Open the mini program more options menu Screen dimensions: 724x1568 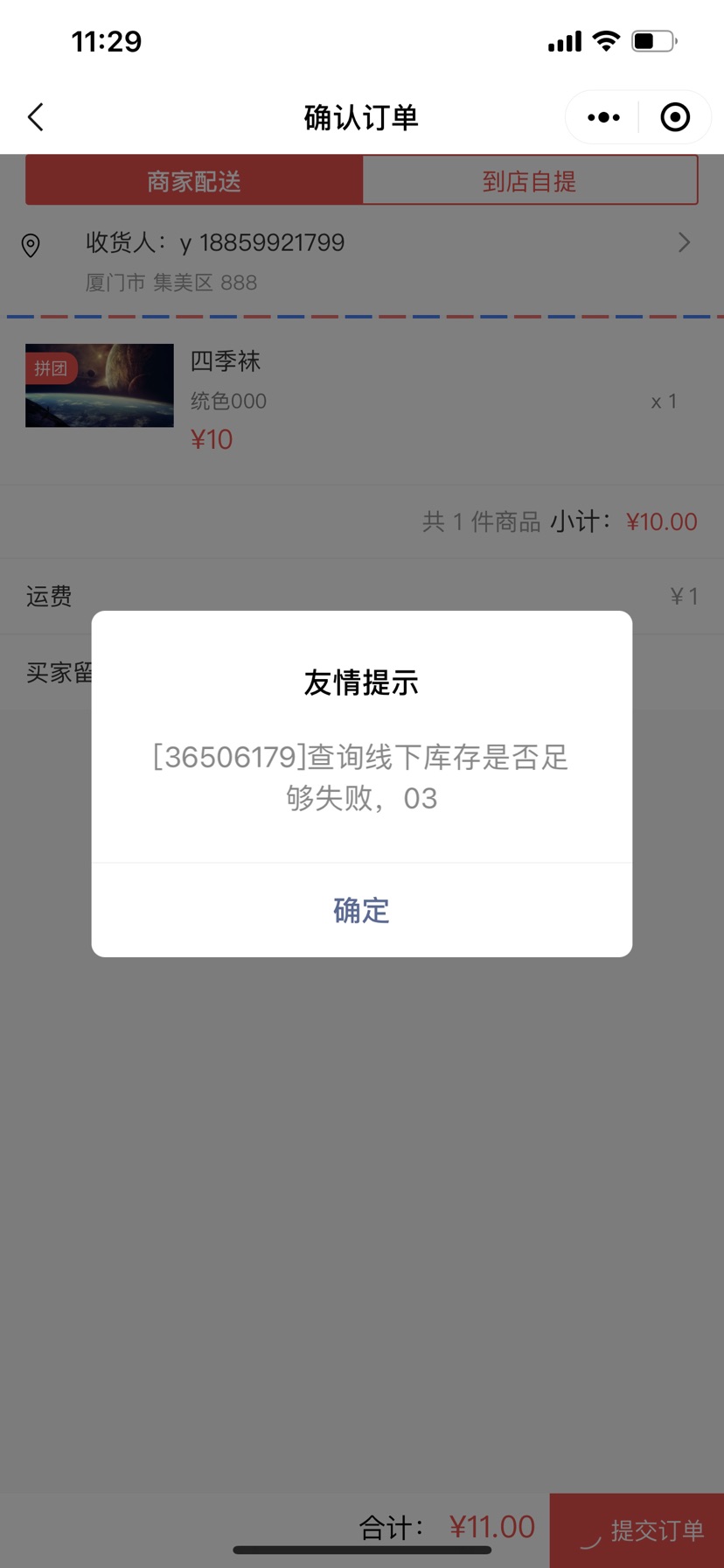603,117
